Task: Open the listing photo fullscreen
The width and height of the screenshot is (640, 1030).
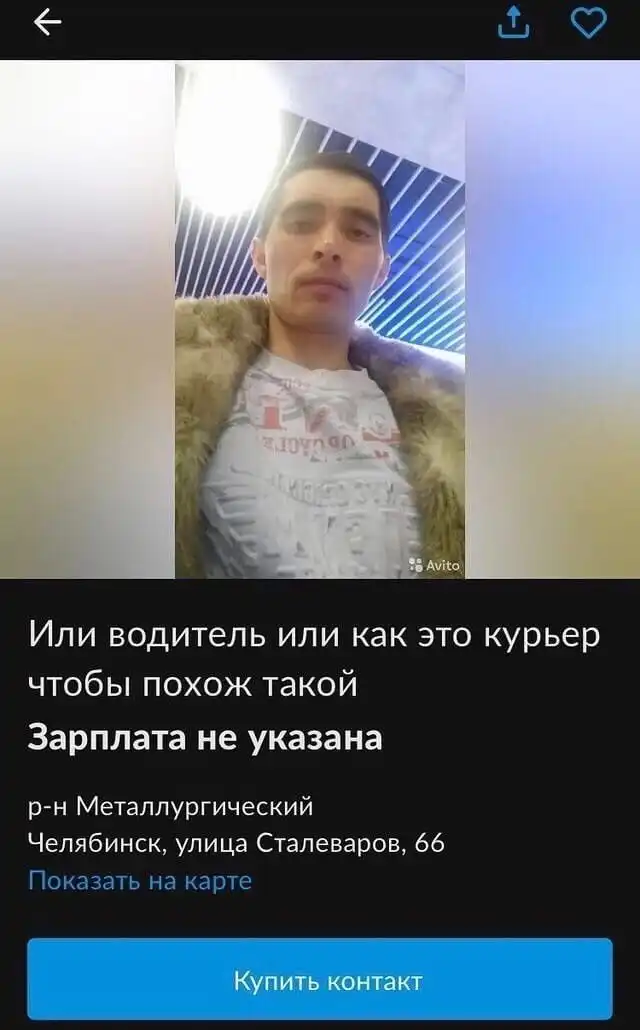Action: click(320, 320)
